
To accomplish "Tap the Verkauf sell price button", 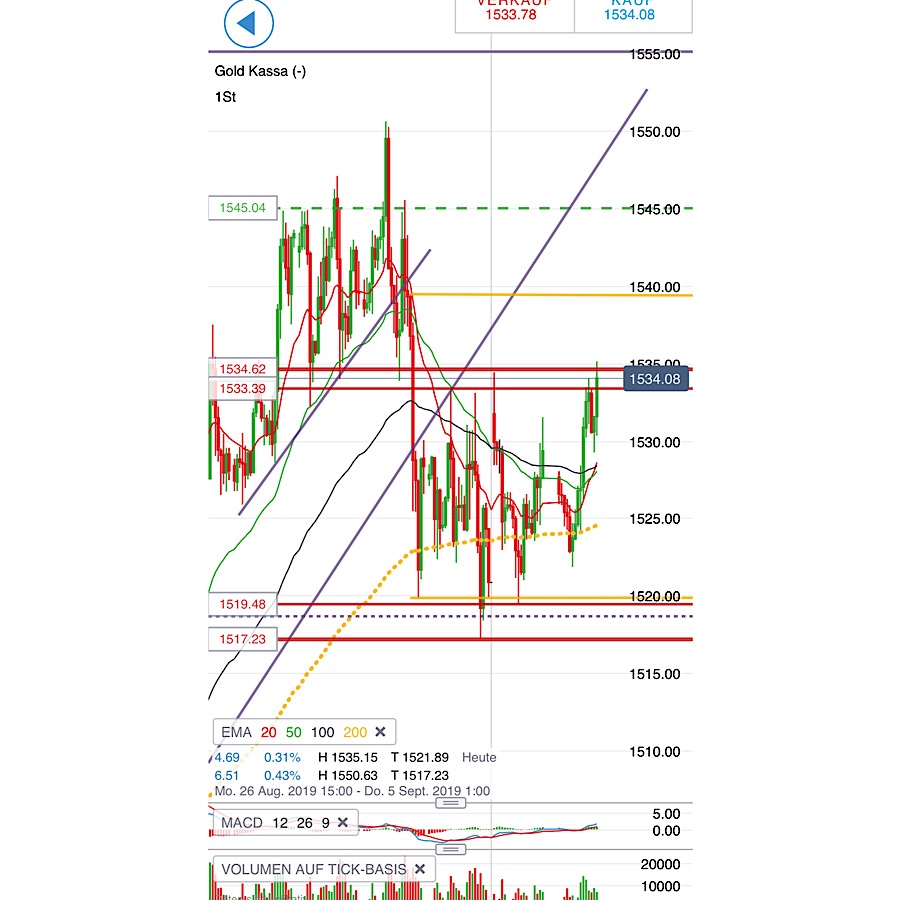I will (x=514, y=14).
